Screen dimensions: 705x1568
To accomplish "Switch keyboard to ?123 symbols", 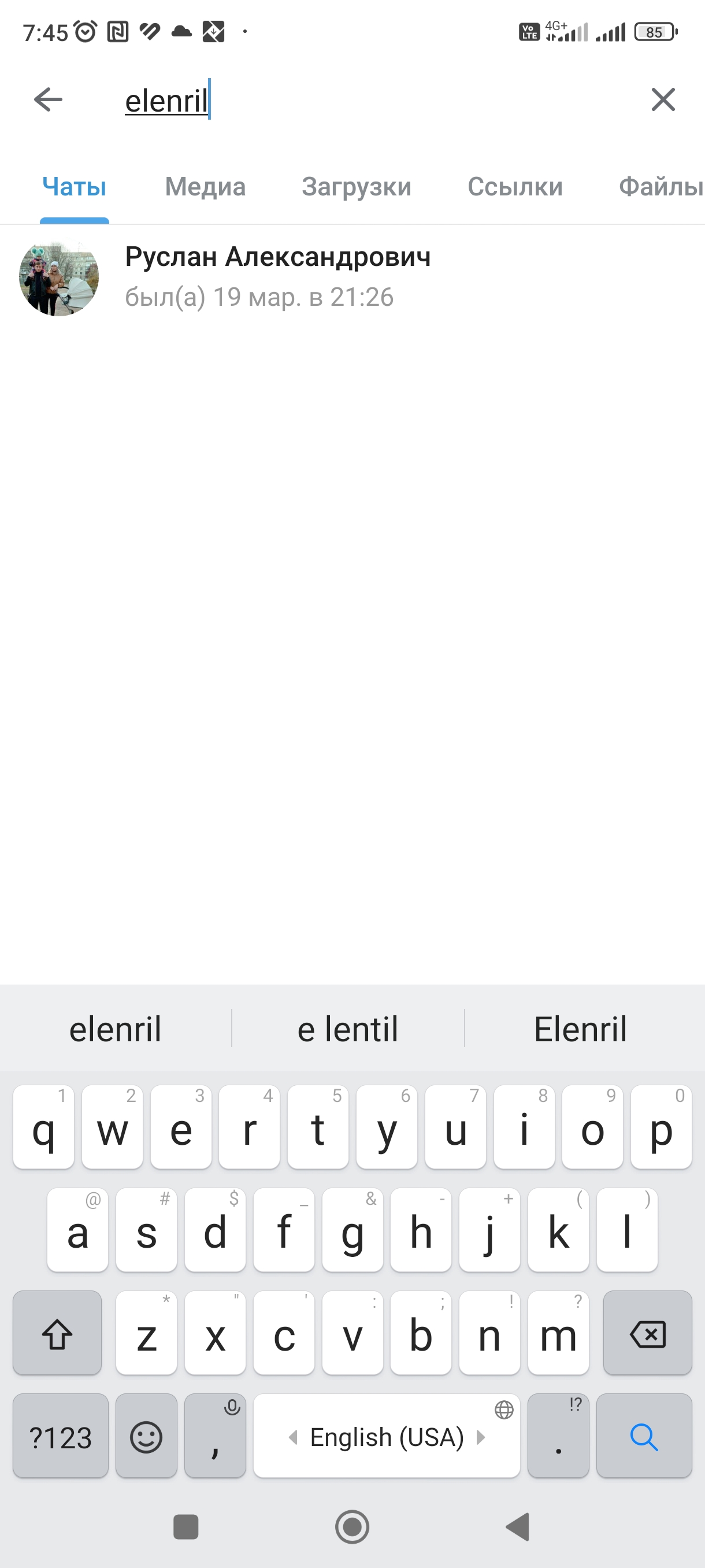I will [x=60, y=1437].
